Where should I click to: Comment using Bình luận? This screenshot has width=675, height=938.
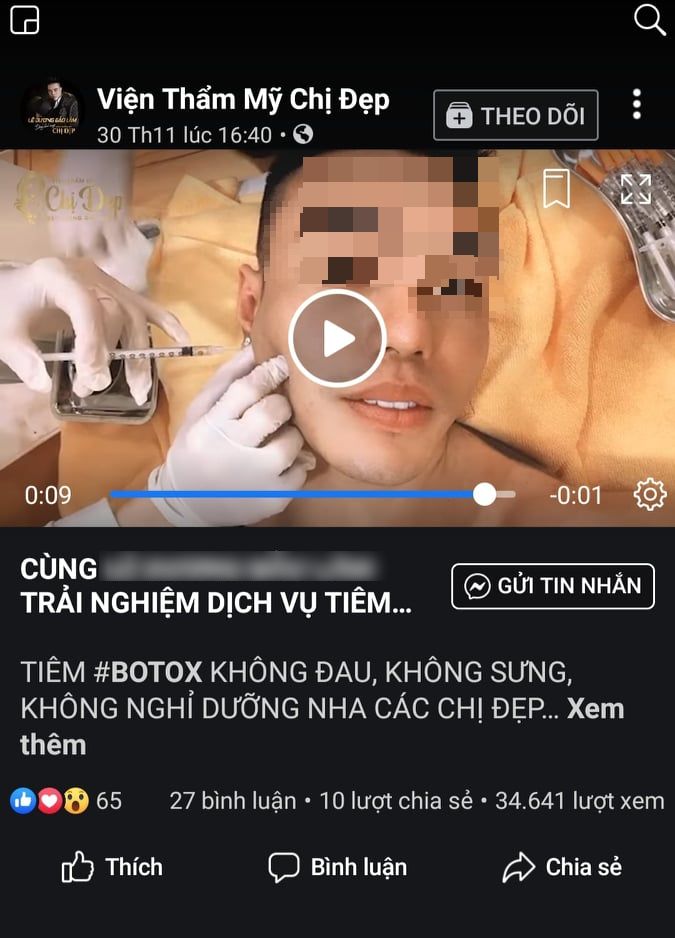[337, 867]
